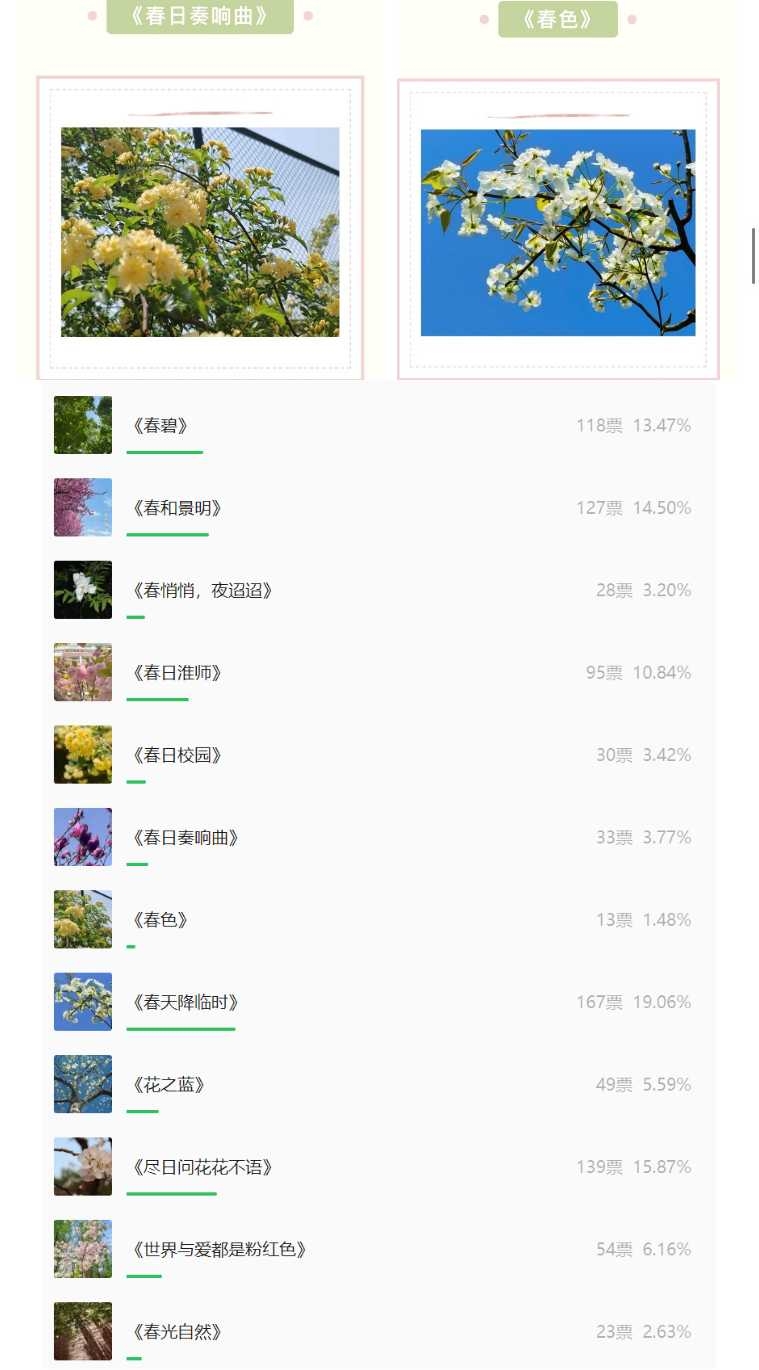This screenshot has height=1370, width=759.
Task: Open the thumbnail for 《春光自然》
Action: pyautogui.click(x=83, y=1331)
